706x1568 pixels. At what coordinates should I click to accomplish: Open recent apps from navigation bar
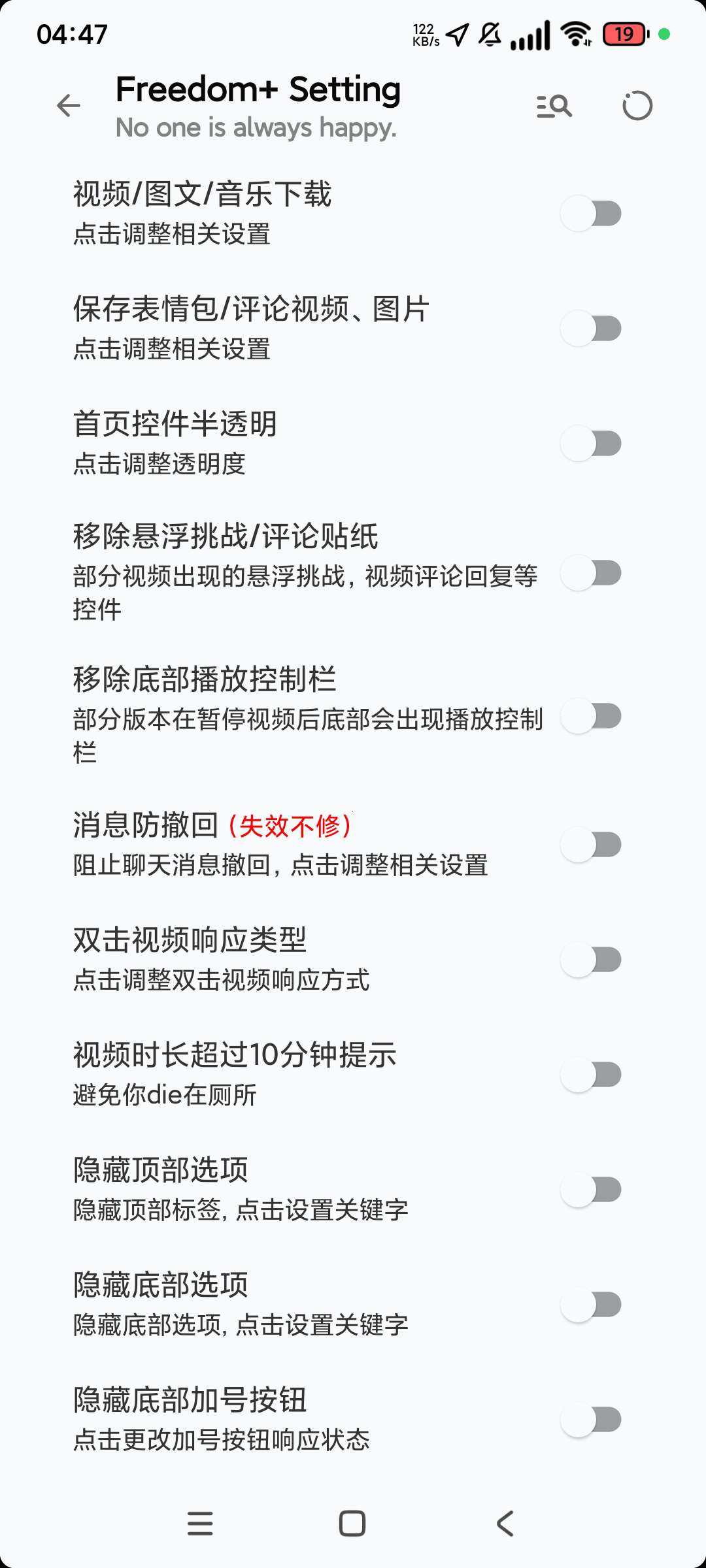click(x=200, y=1524)
